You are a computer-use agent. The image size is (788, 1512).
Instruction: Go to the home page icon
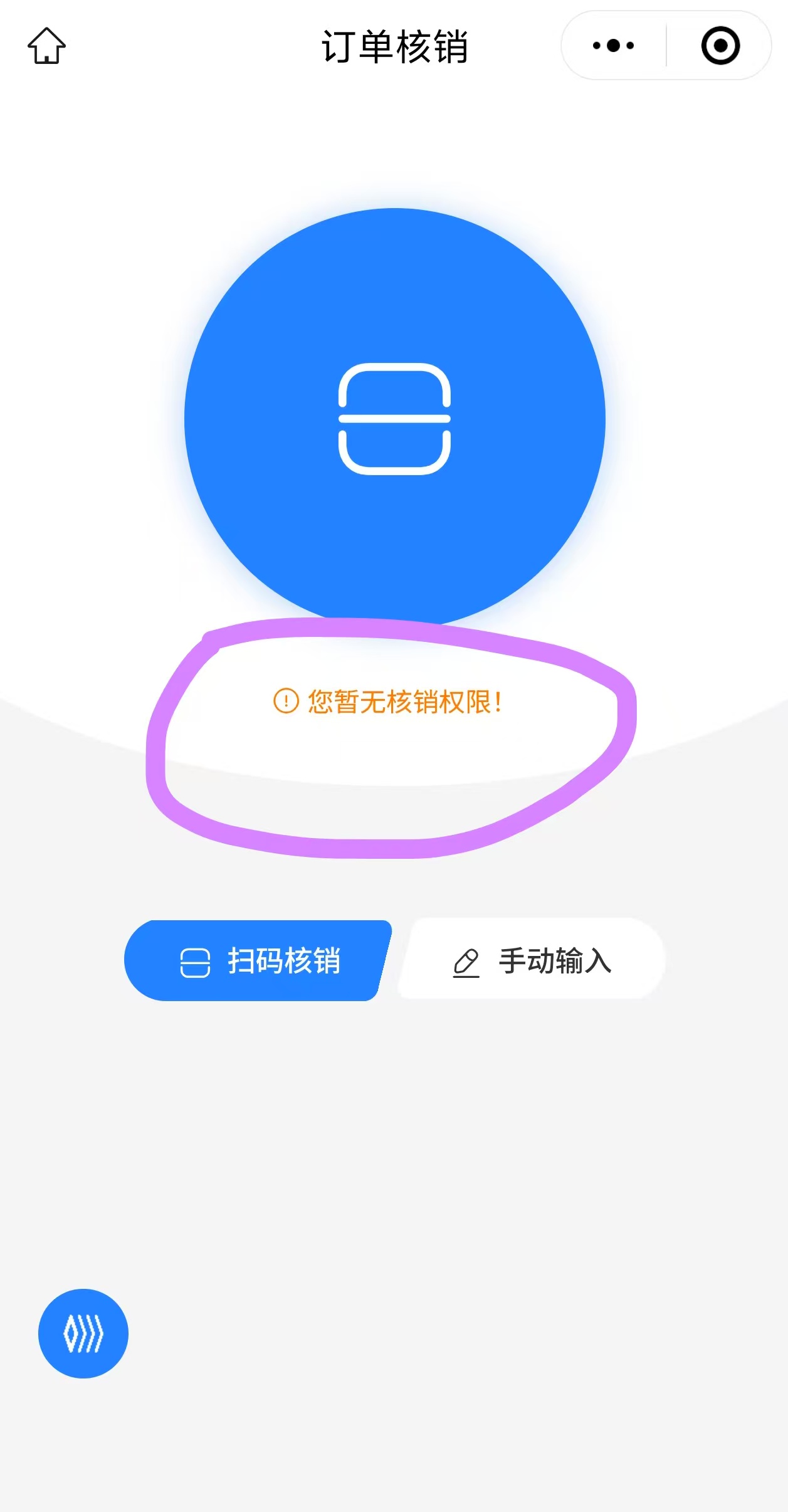pos(46,45)
